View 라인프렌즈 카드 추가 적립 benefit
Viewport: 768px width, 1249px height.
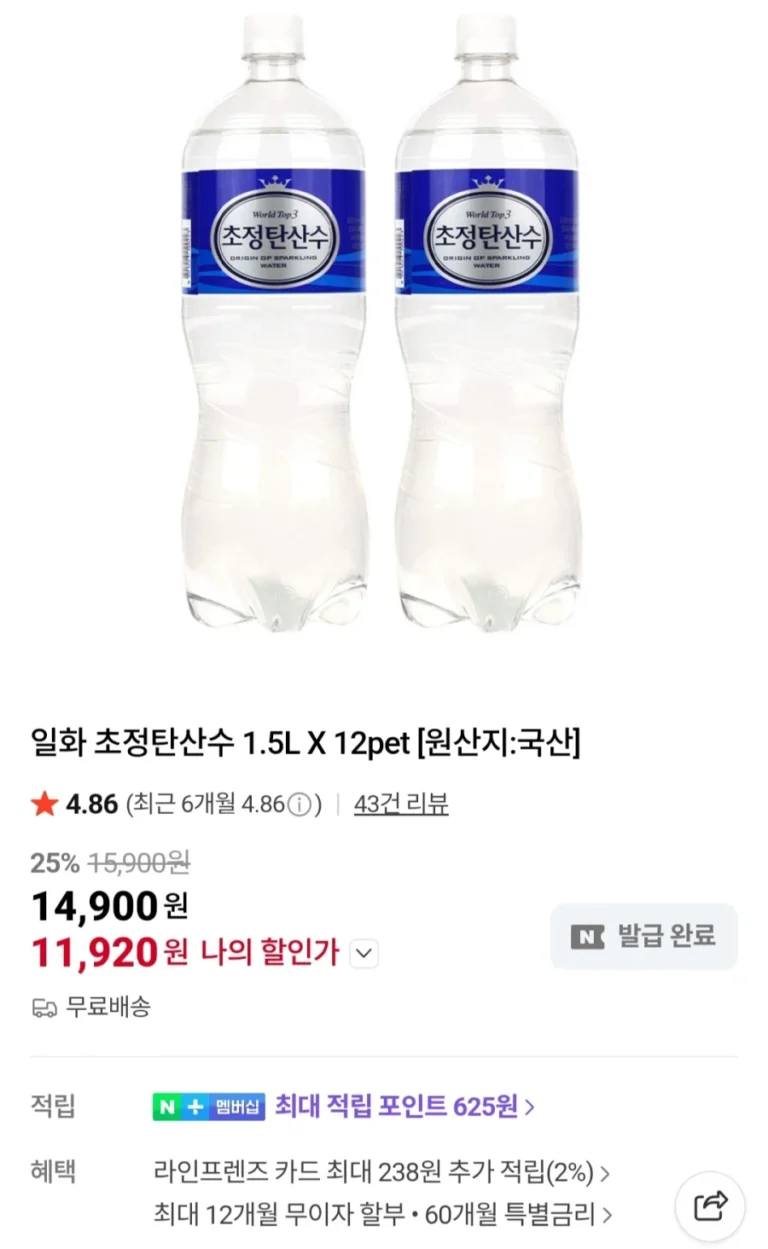coord(382,1171)
